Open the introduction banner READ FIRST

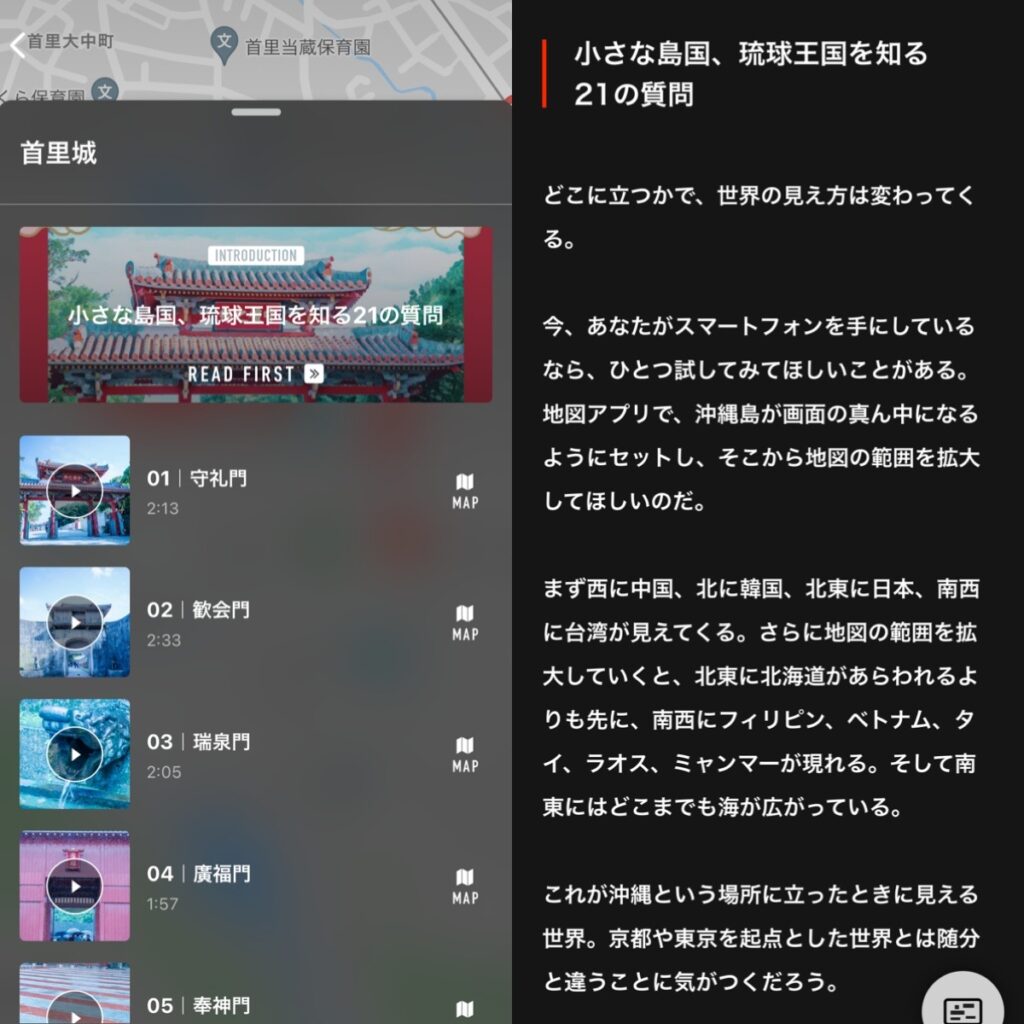tap(255, 373)
